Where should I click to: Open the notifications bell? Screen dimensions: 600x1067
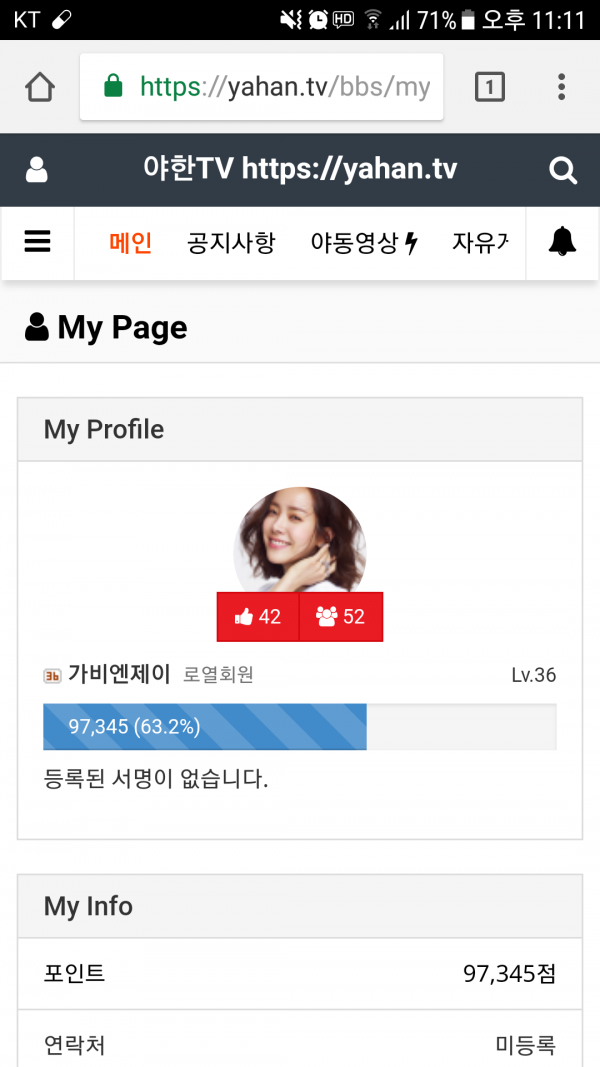tap(563, 242)
